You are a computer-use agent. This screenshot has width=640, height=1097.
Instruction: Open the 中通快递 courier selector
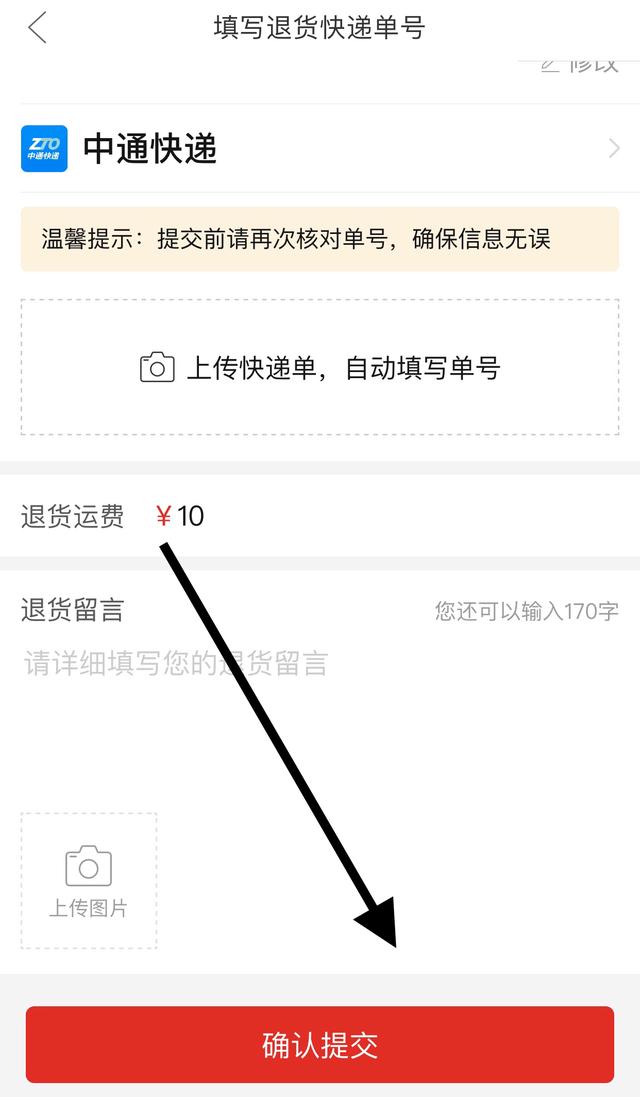pyautogui.click(x=319, y=149)
